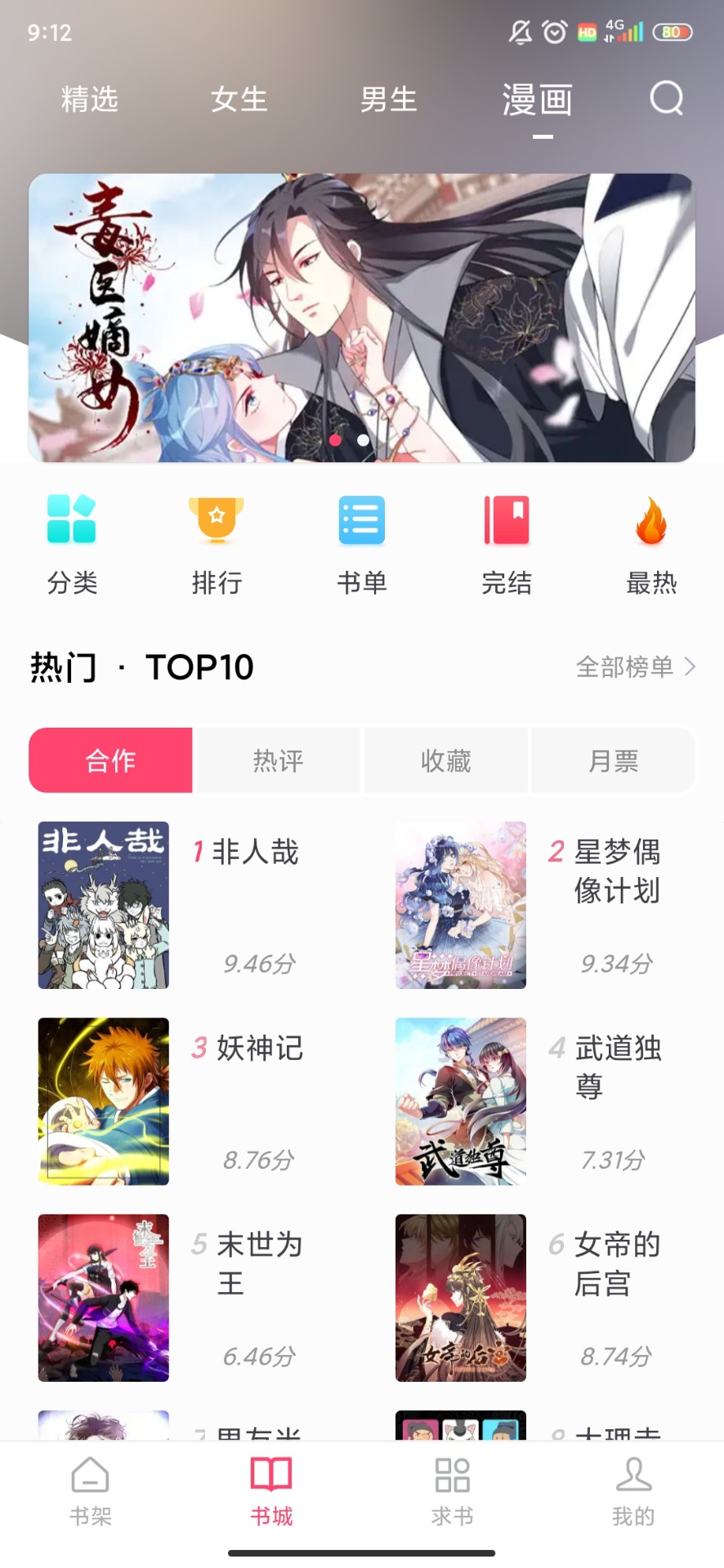
Task: Select the 热评 toggle in TOP10 filter
Action: pyautogui.click(x=277, y=760)
